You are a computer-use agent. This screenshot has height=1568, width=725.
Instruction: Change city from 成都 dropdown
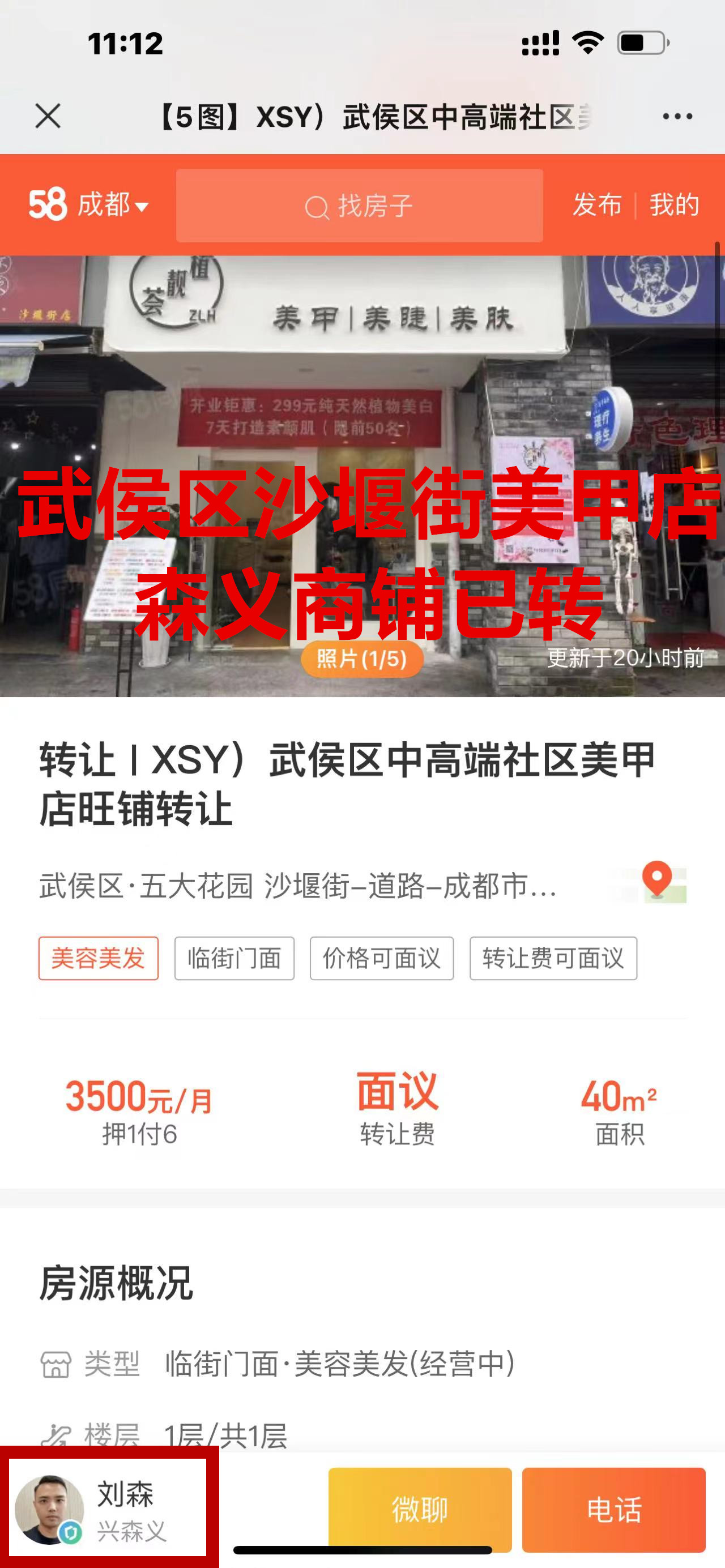113,205
